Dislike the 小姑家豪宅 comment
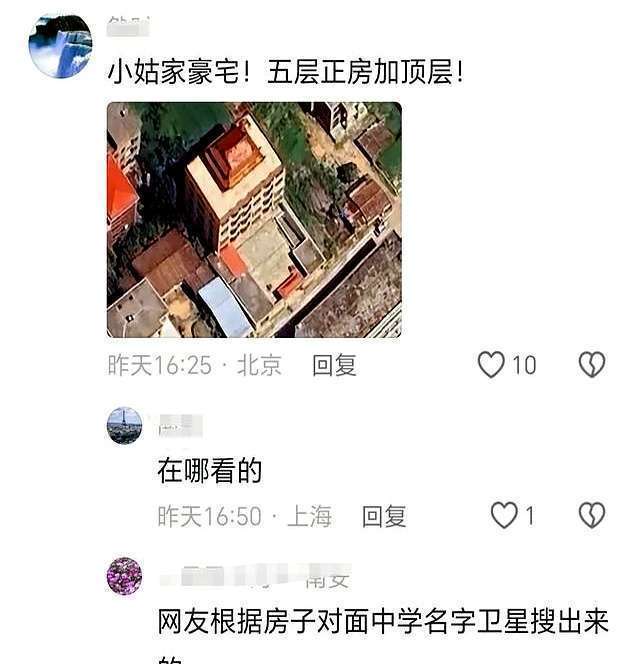This screenshot has width=640, height=664. 592,366
